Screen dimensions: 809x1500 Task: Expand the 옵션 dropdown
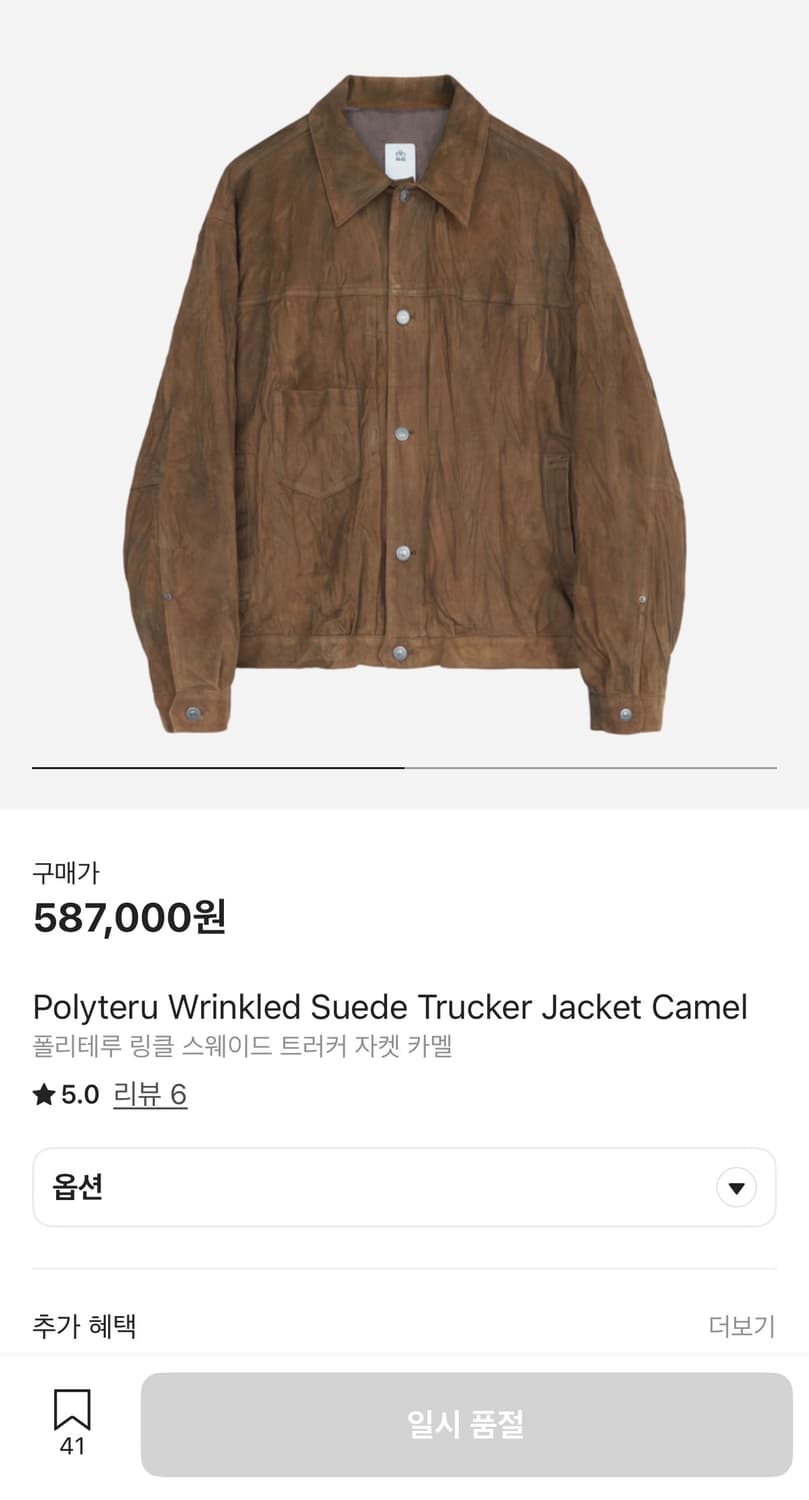(x=404, y=1187)
